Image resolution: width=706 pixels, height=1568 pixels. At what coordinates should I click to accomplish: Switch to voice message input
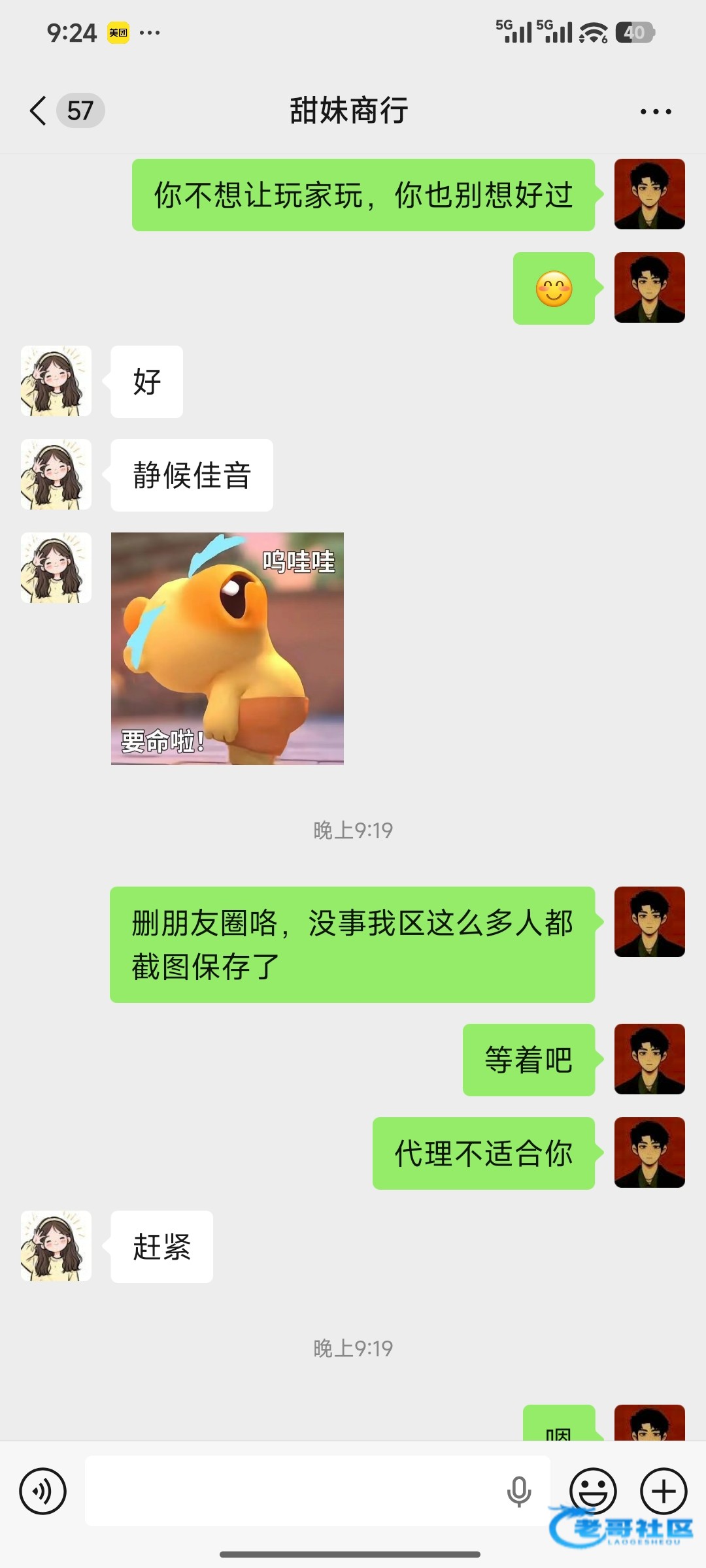coord(43,1491)
